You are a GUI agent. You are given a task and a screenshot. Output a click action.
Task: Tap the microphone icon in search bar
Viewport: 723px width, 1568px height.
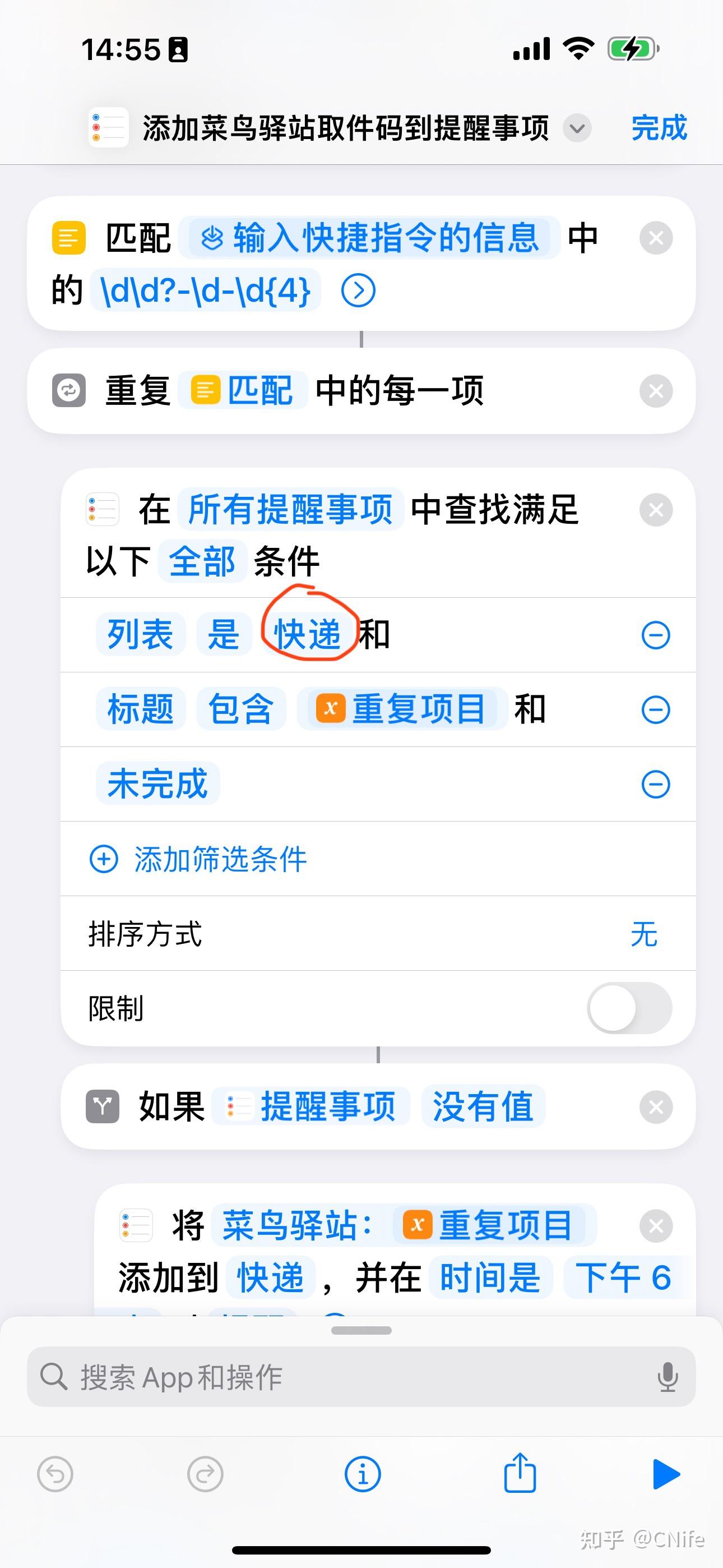pos(668,1377)
